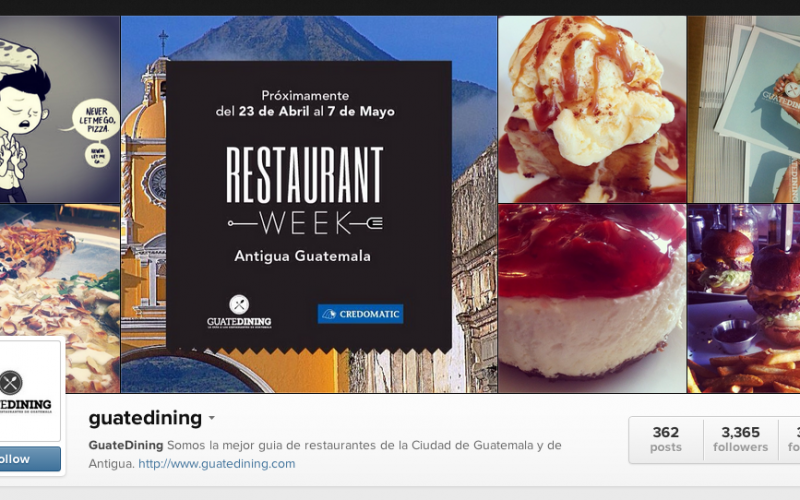Open the pizza cartoon photo
The width and height of the screenshot is (800, 500).
[58, 108]
